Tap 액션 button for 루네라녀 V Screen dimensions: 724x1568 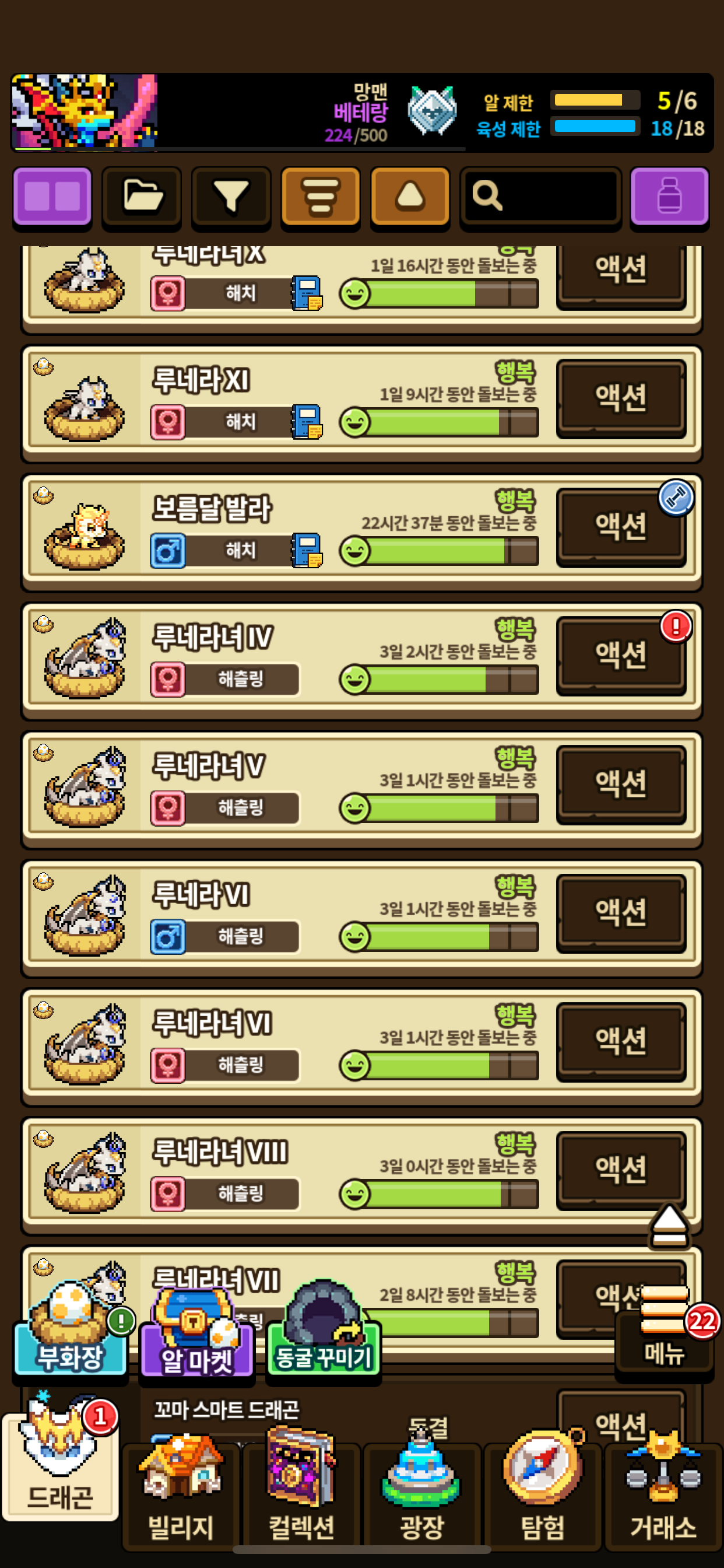pyautogui.click(x=621, y=783)
